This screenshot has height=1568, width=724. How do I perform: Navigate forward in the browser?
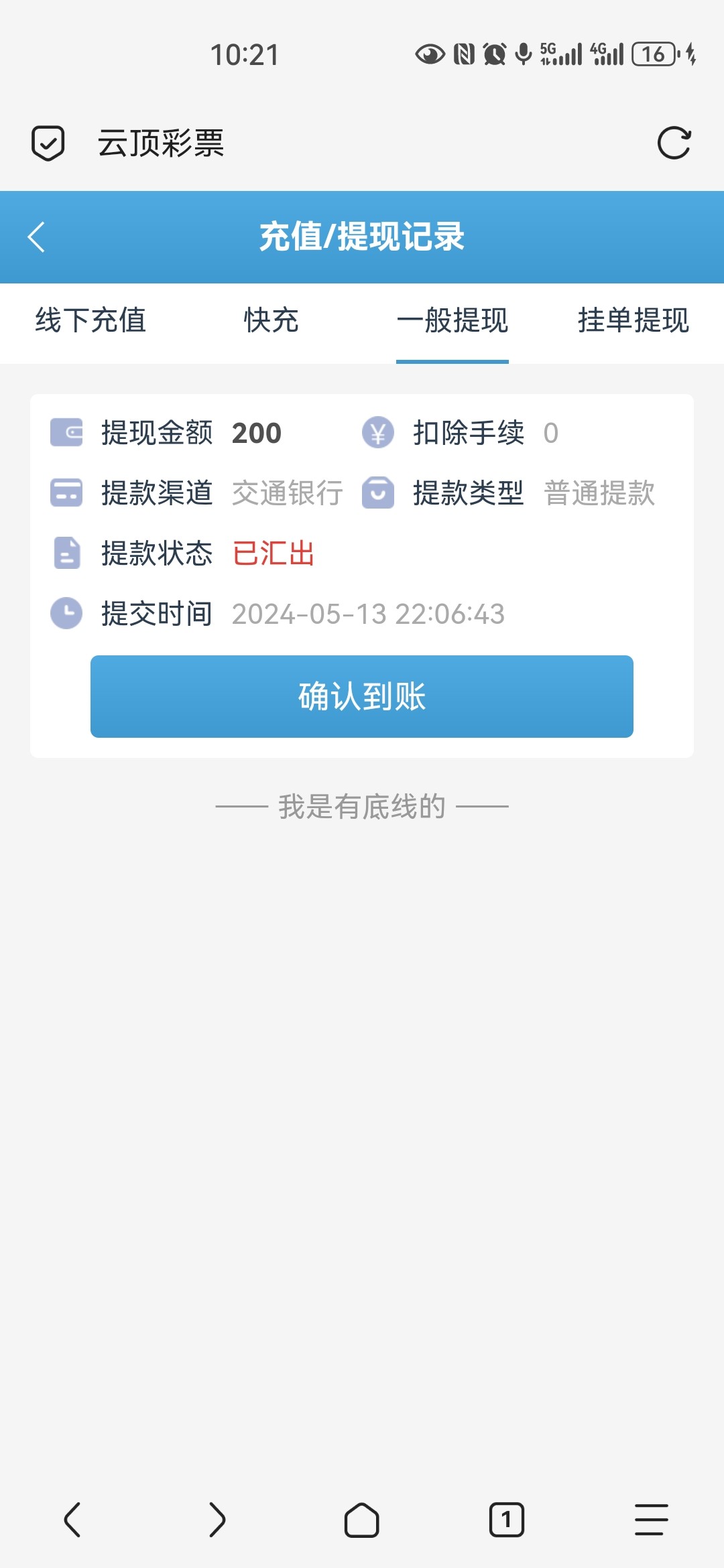click(x=217, y=1519)
